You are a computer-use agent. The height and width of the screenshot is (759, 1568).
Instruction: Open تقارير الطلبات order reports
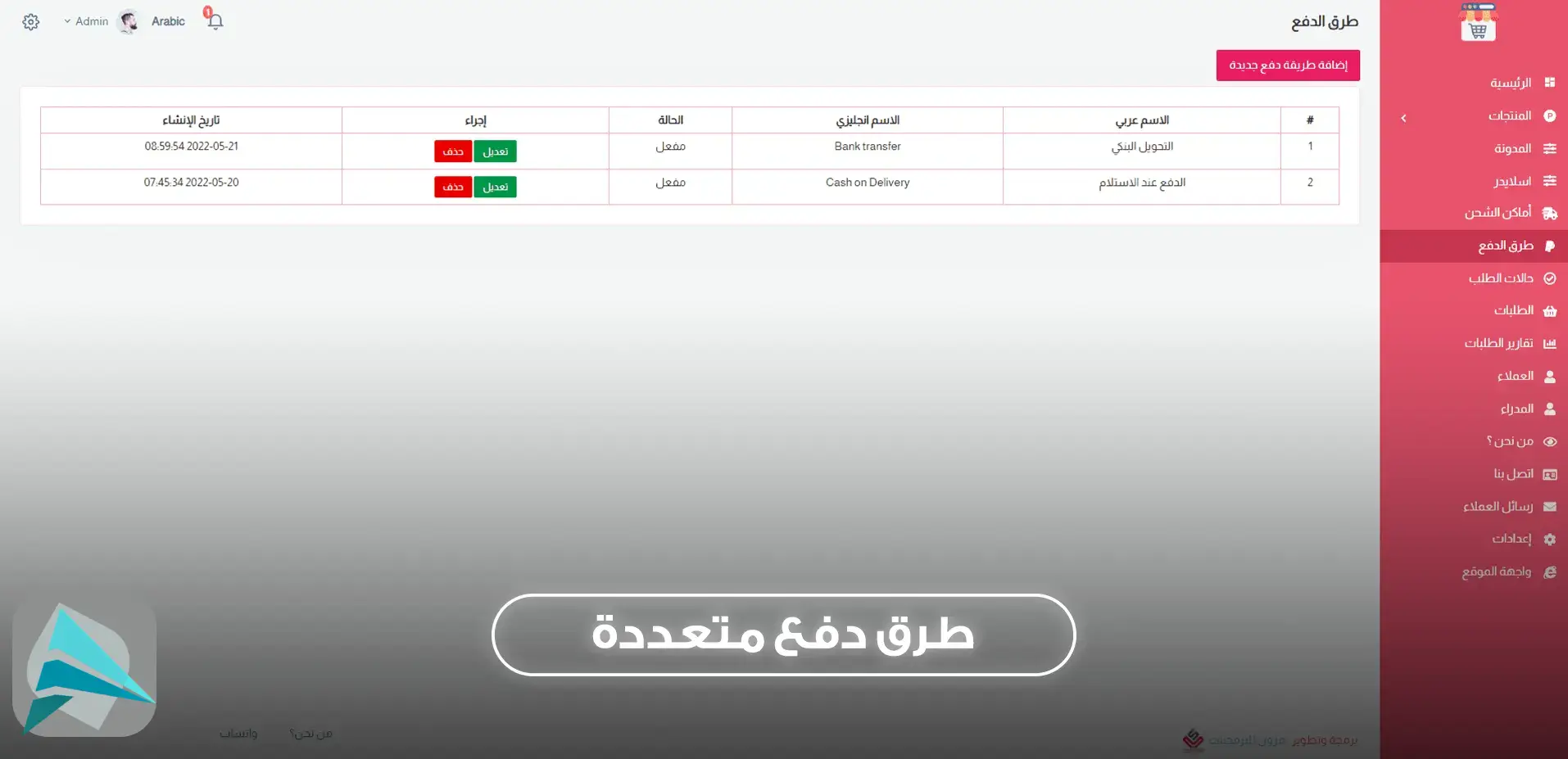click(x=1498, y=343)
